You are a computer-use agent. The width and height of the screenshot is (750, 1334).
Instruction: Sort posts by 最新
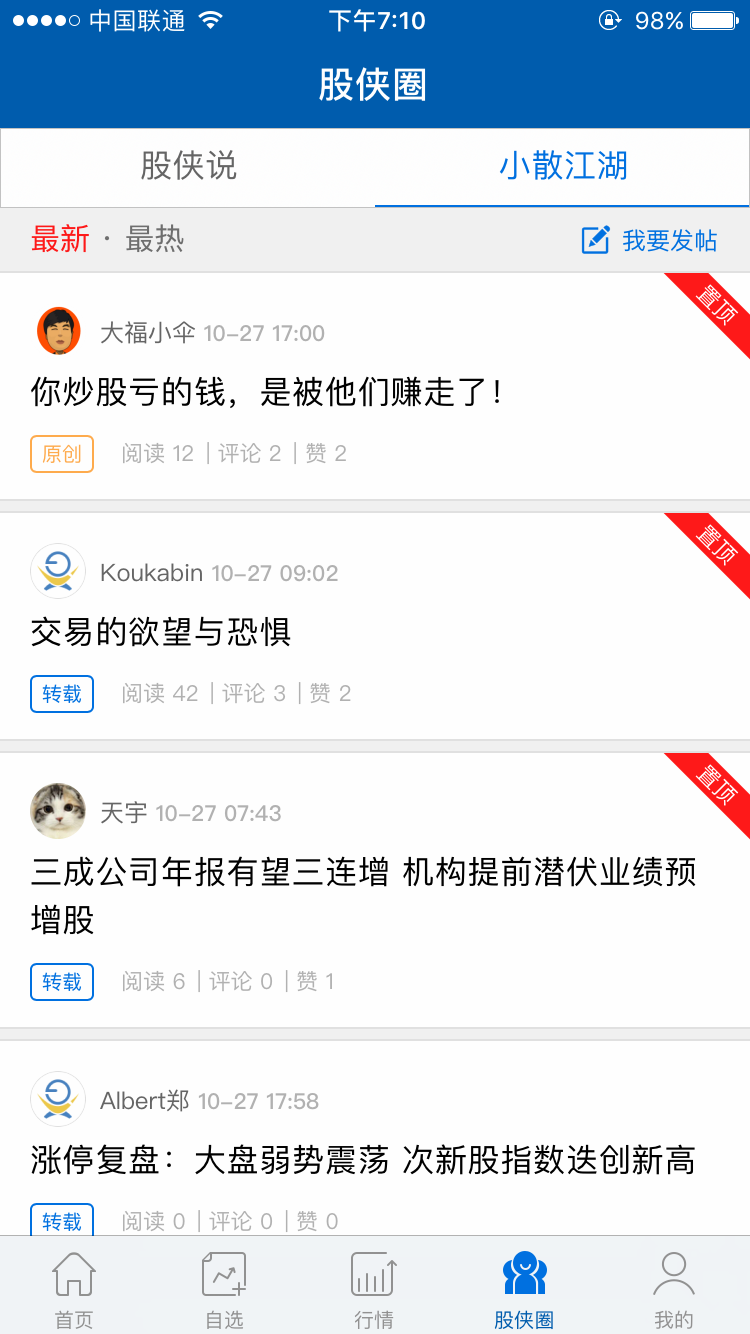tap(60, 240)
